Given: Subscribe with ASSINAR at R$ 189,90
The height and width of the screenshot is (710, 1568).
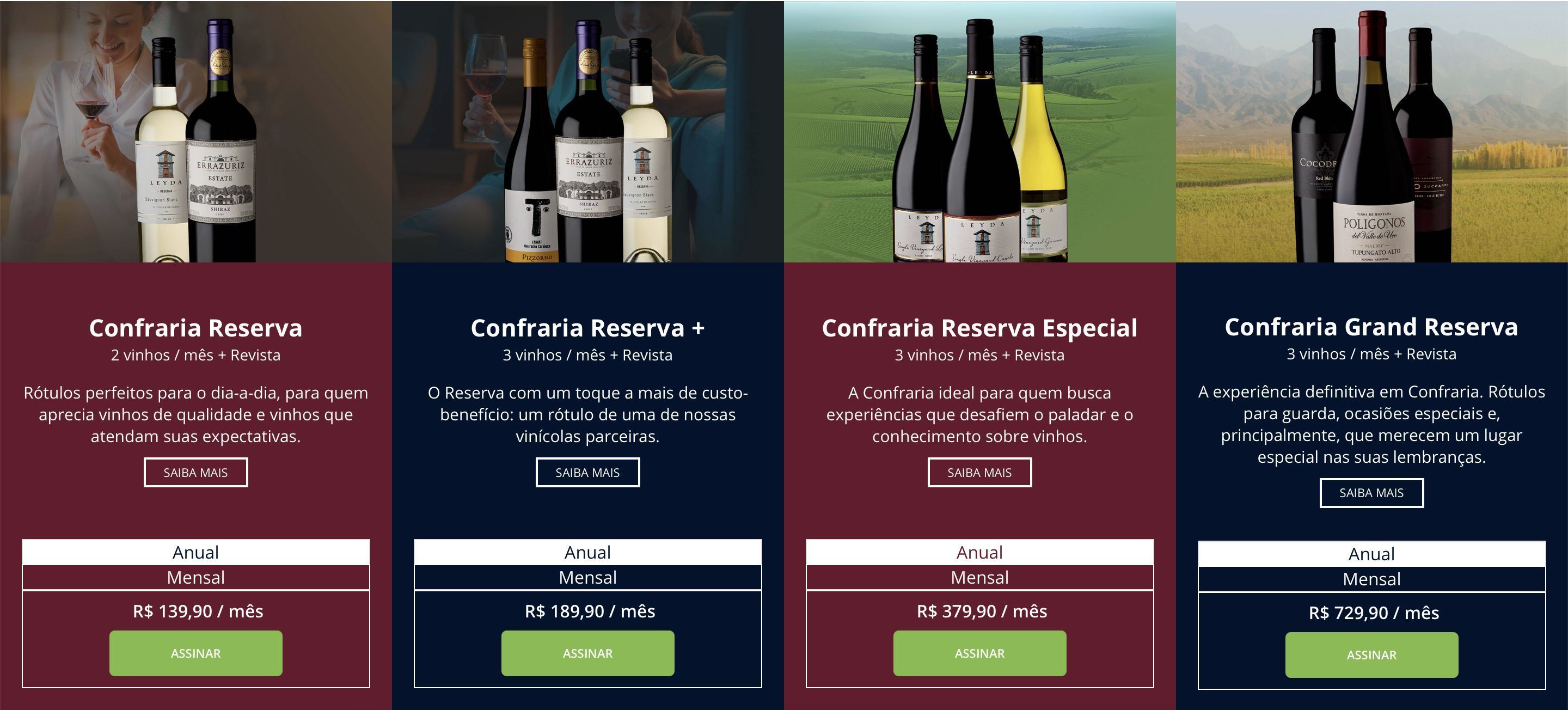Looking at the screenshot, I should click(x=587, y=653).
